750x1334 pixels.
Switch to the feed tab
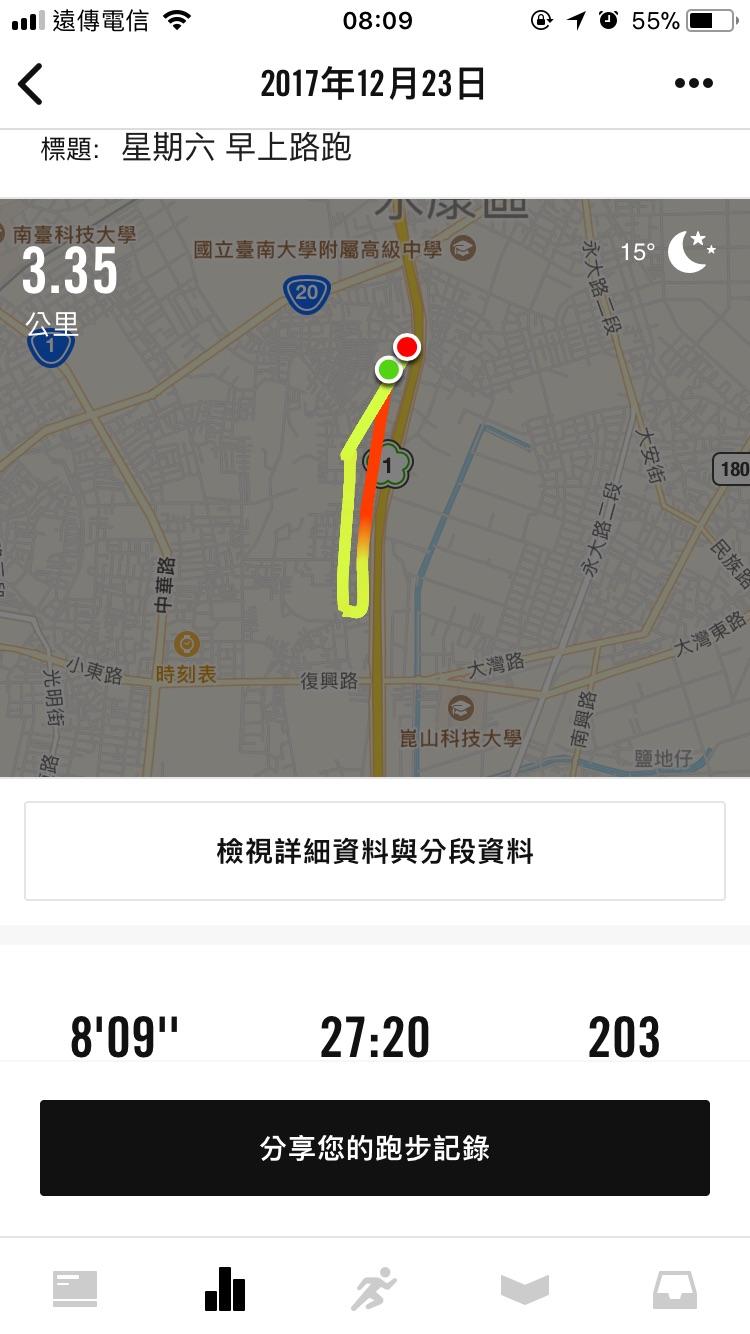pyautogui.click(x=75, y=1288)
